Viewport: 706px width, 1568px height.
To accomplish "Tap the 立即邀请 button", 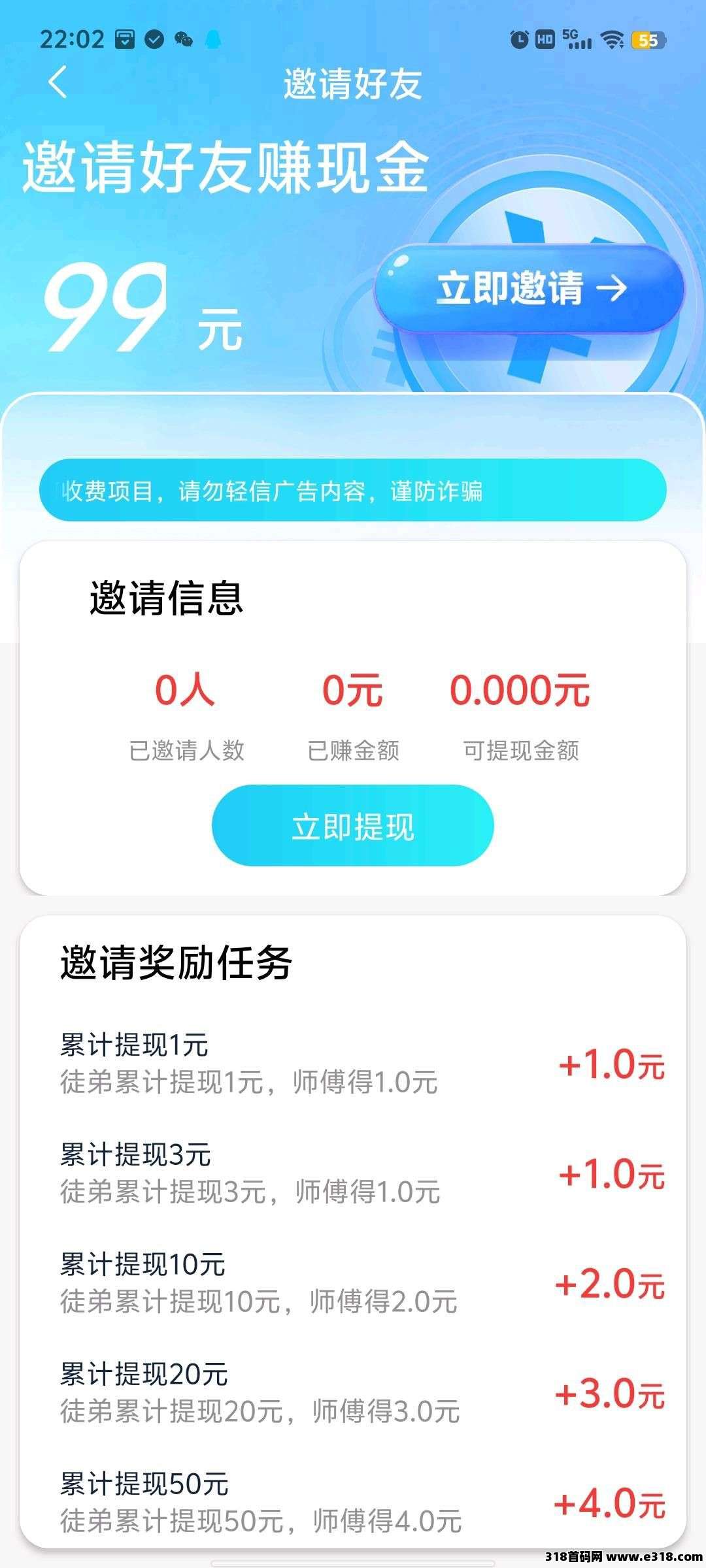I will pyautogui.click(x=529, y=288).
